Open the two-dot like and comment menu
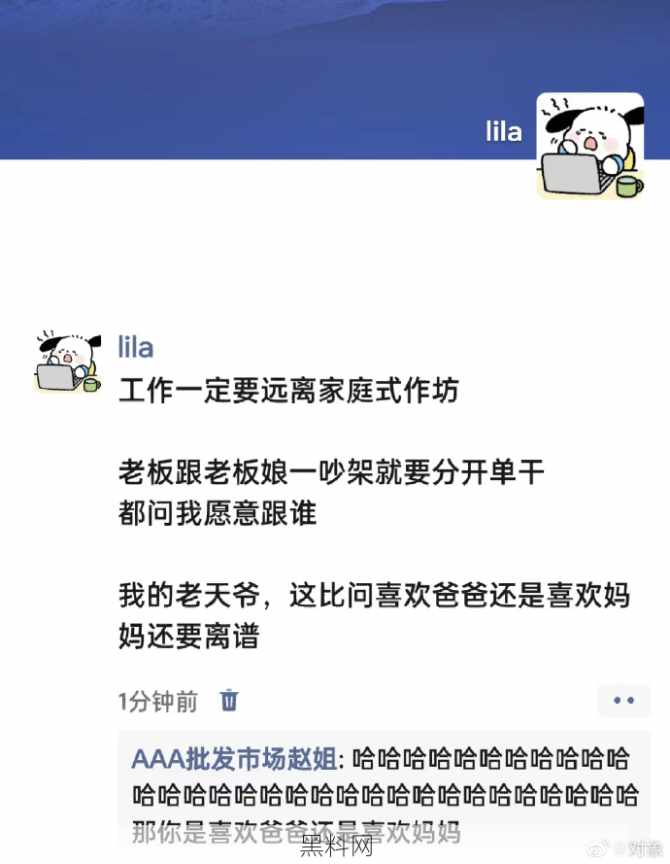 click(x=623, y=700)
